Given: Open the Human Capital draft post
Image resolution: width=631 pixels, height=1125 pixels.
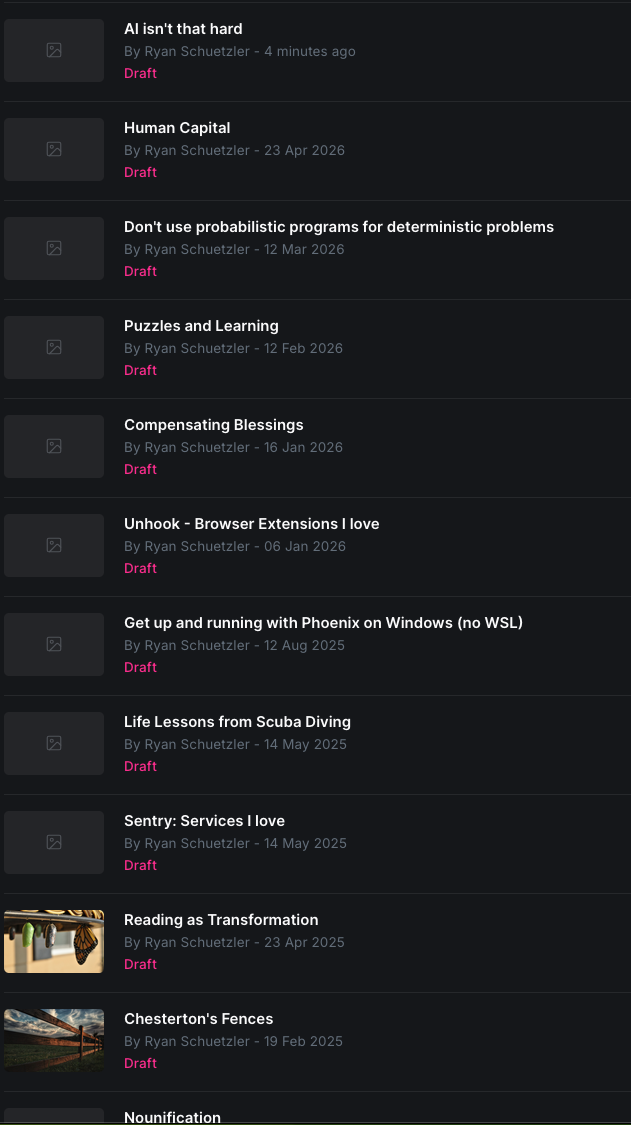Looking at the screenshot, I should pyautogui.click(x=177, y=128).
